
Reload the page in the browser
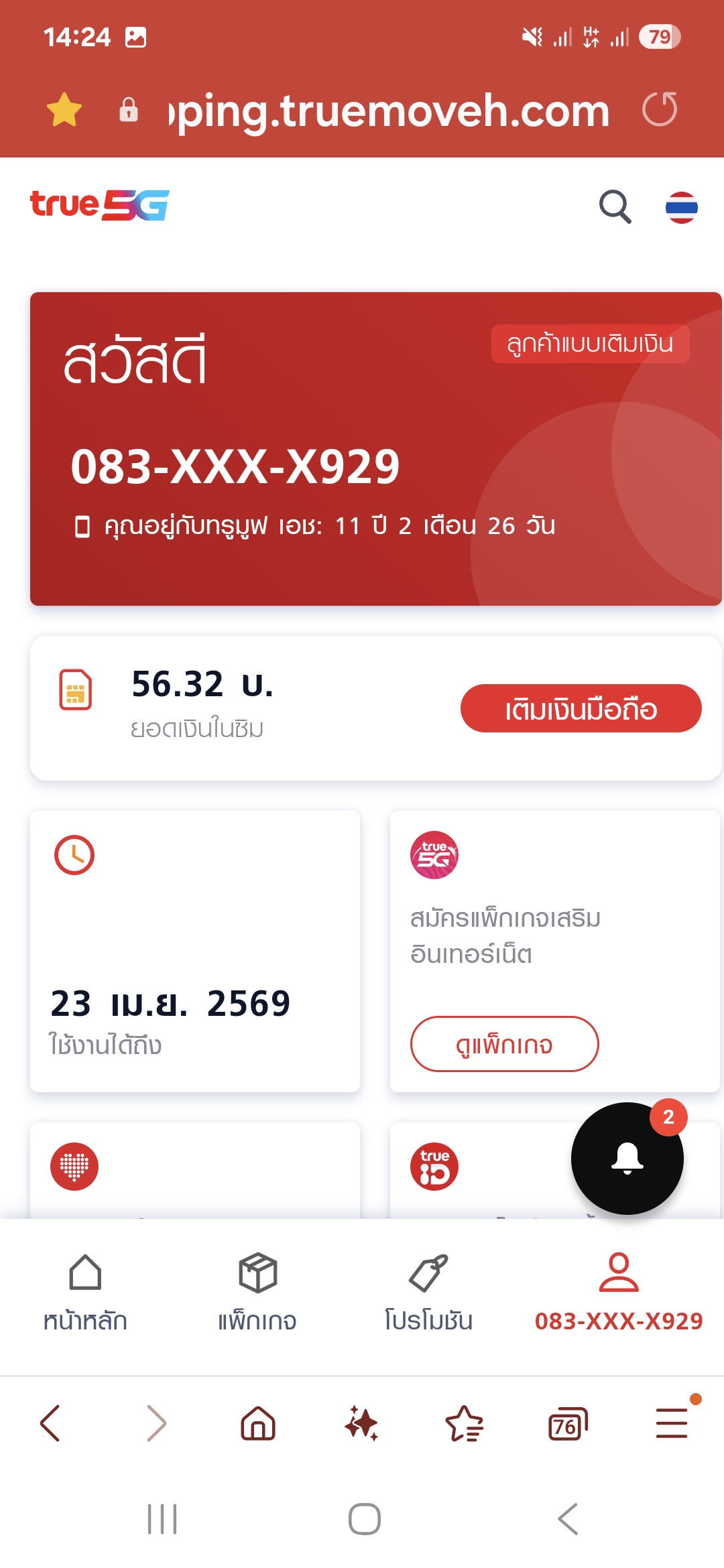click(x=660, y=110)
